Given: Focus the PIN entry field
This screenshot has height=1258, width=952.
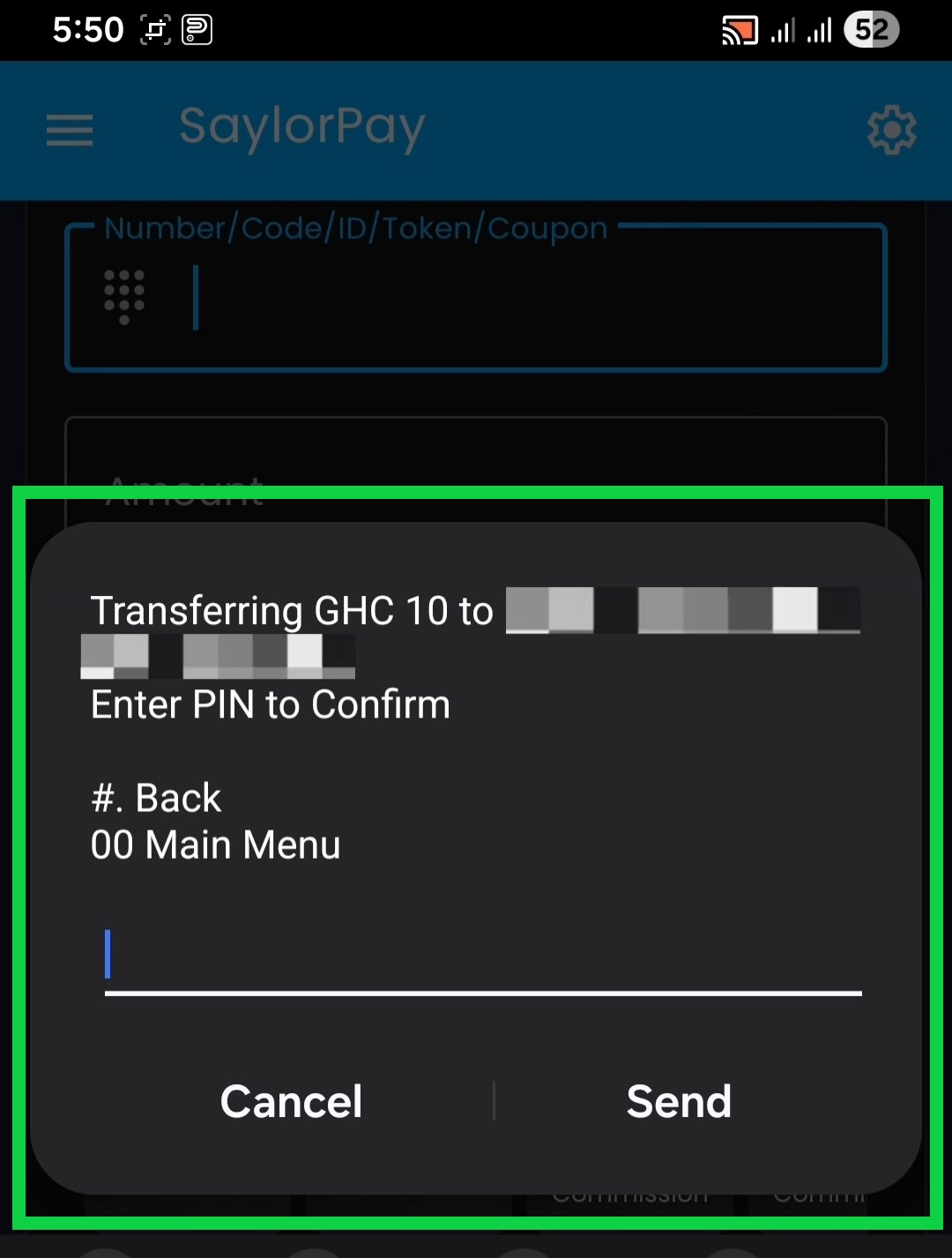Looking at the screenshot, I should [483, 959].
